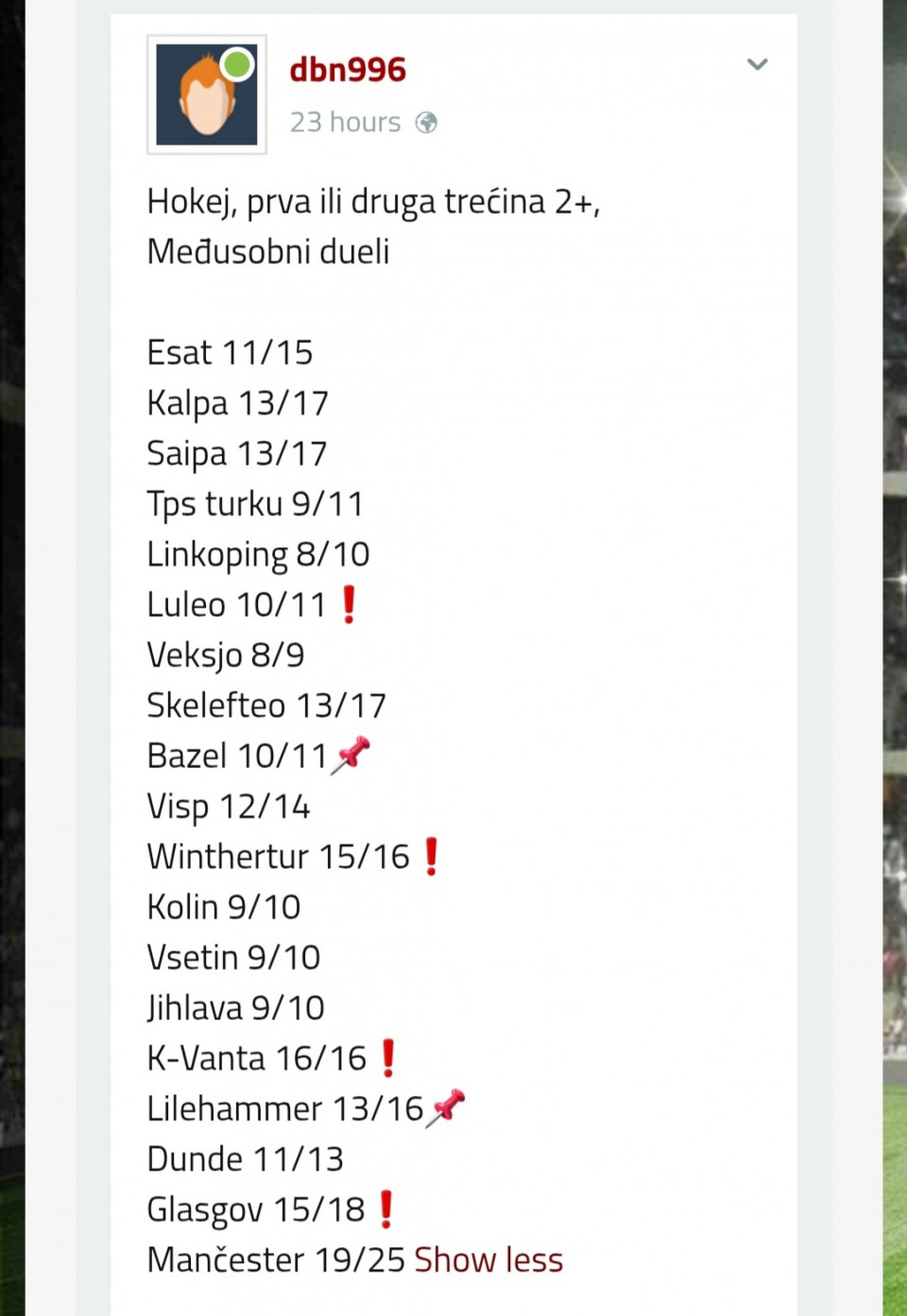Expand the post options chevron
907x1316 pixels.
(757, 64)
